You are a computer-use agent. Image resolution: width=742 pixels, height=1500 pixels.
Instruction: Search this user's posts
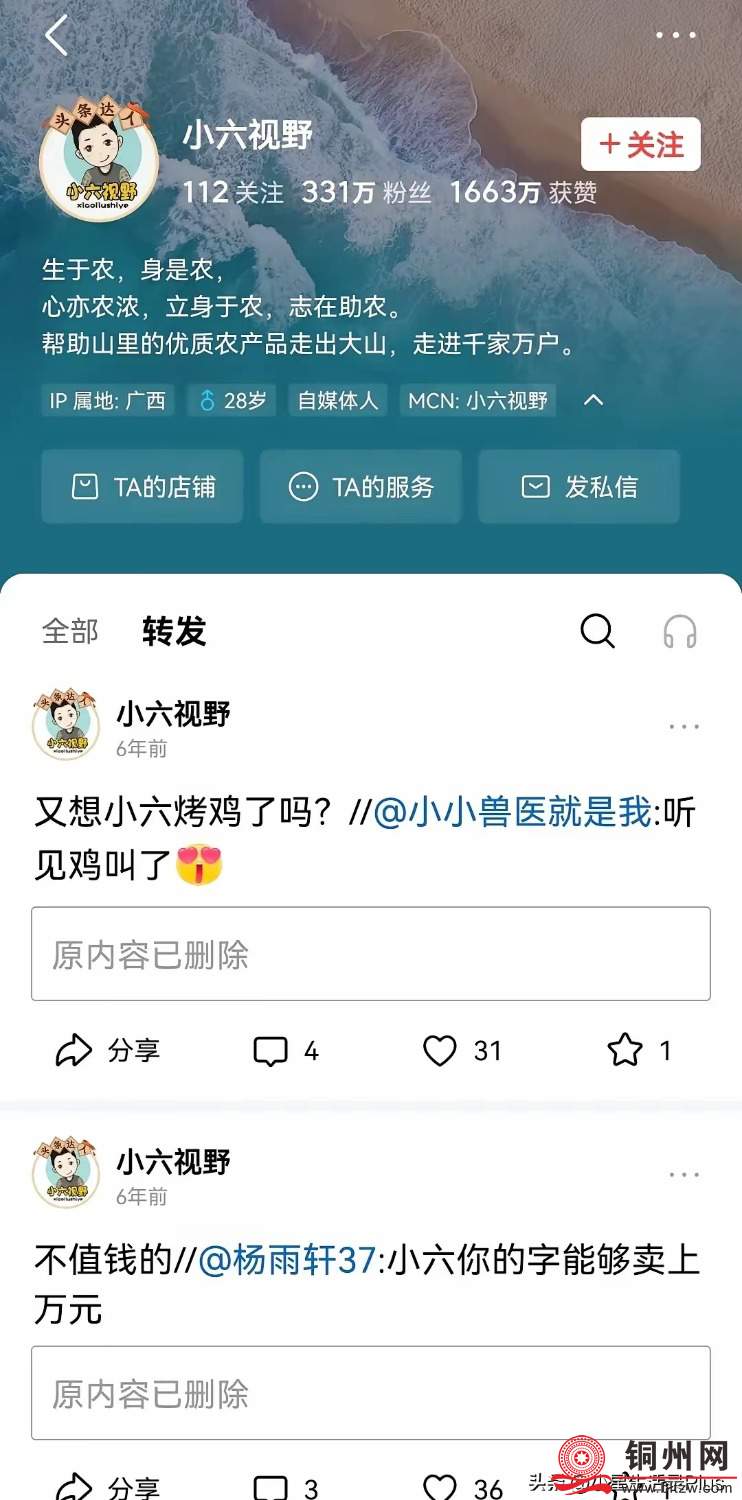coord(597,631)
